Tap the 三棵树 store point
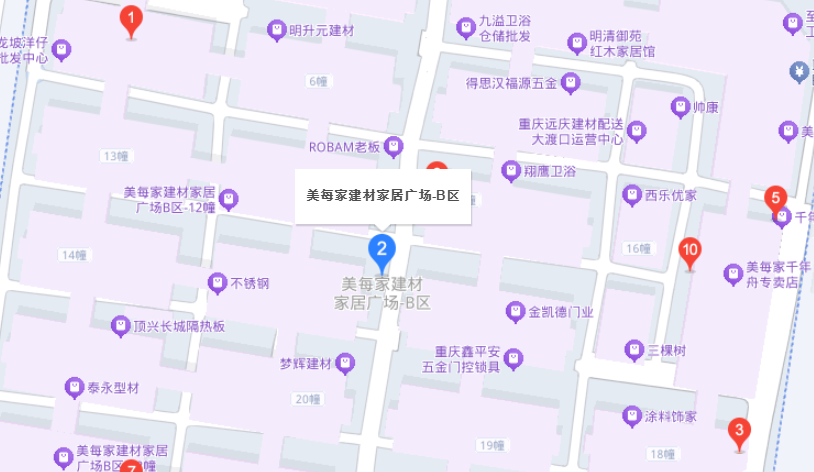 coord(634,350)
